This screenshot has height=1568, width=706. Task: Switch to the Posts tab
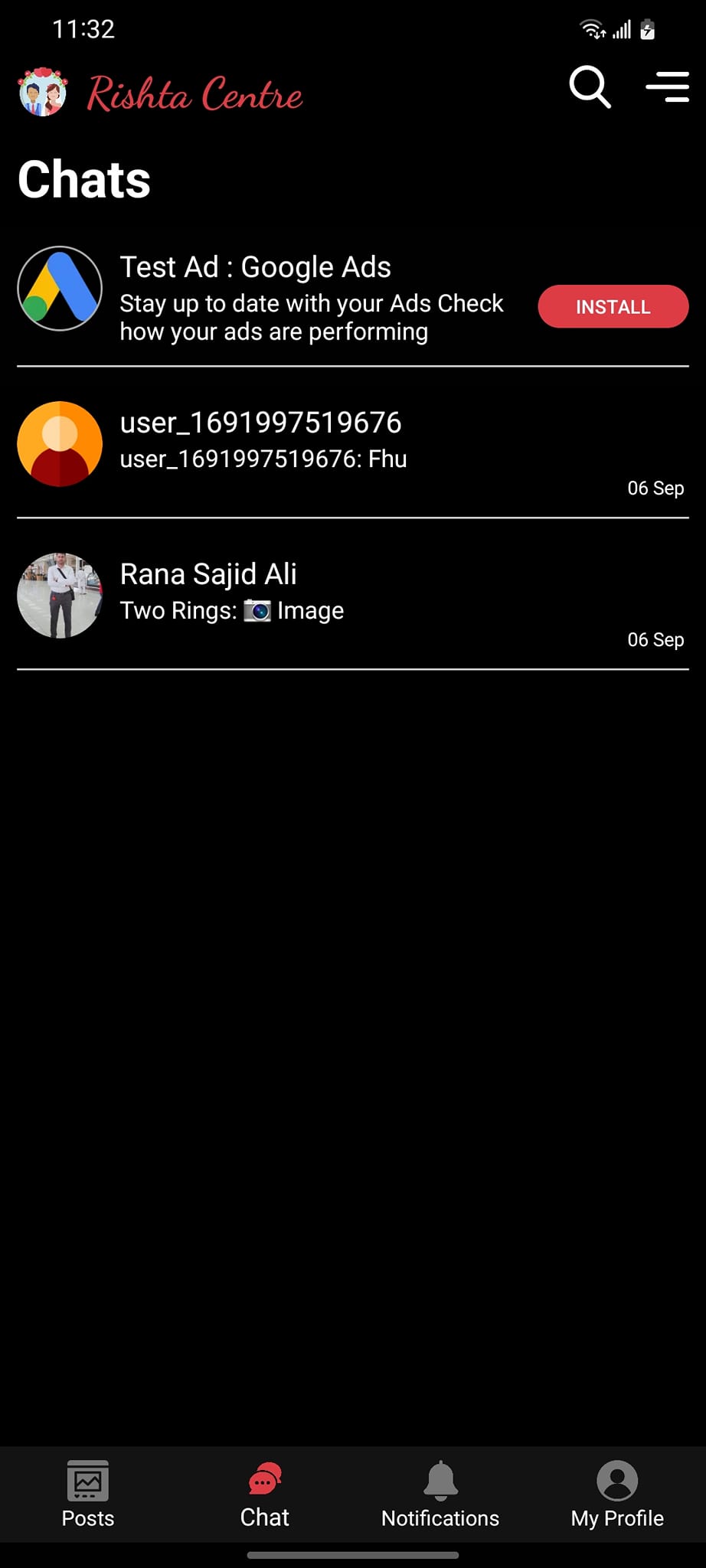[x=88, y=1494]
